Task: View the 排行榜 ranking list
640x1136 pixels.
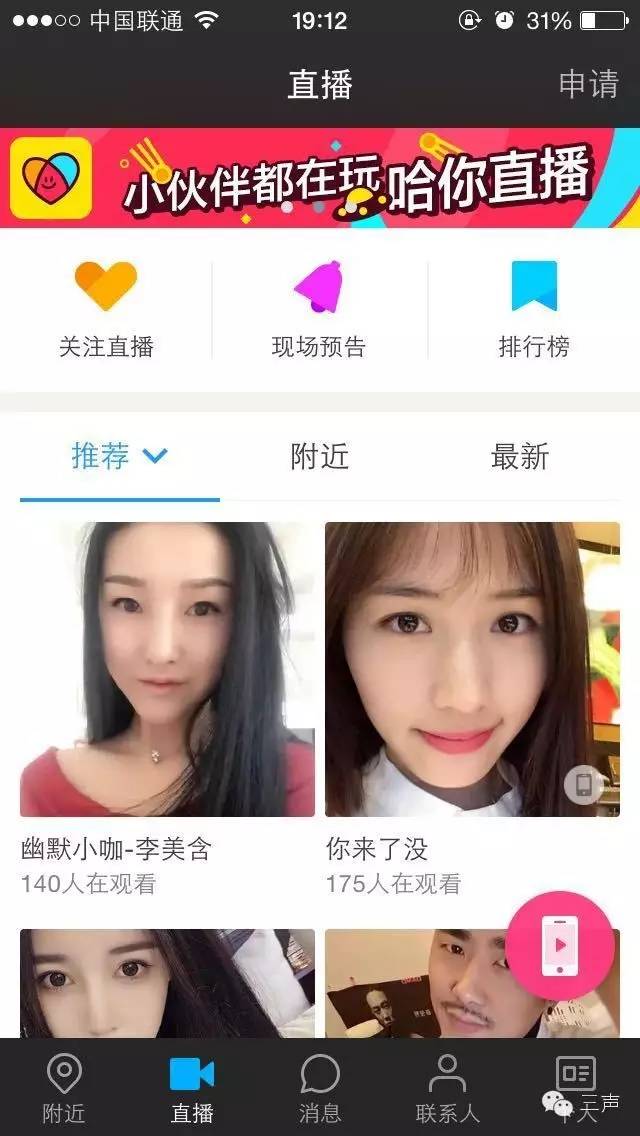Action: [534, 308]
